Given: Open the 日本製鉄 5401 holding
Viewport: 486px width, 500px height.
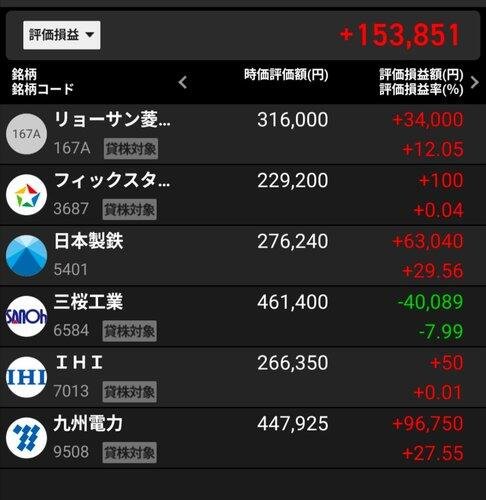Looking at the screenshot, I should point(243,256).
